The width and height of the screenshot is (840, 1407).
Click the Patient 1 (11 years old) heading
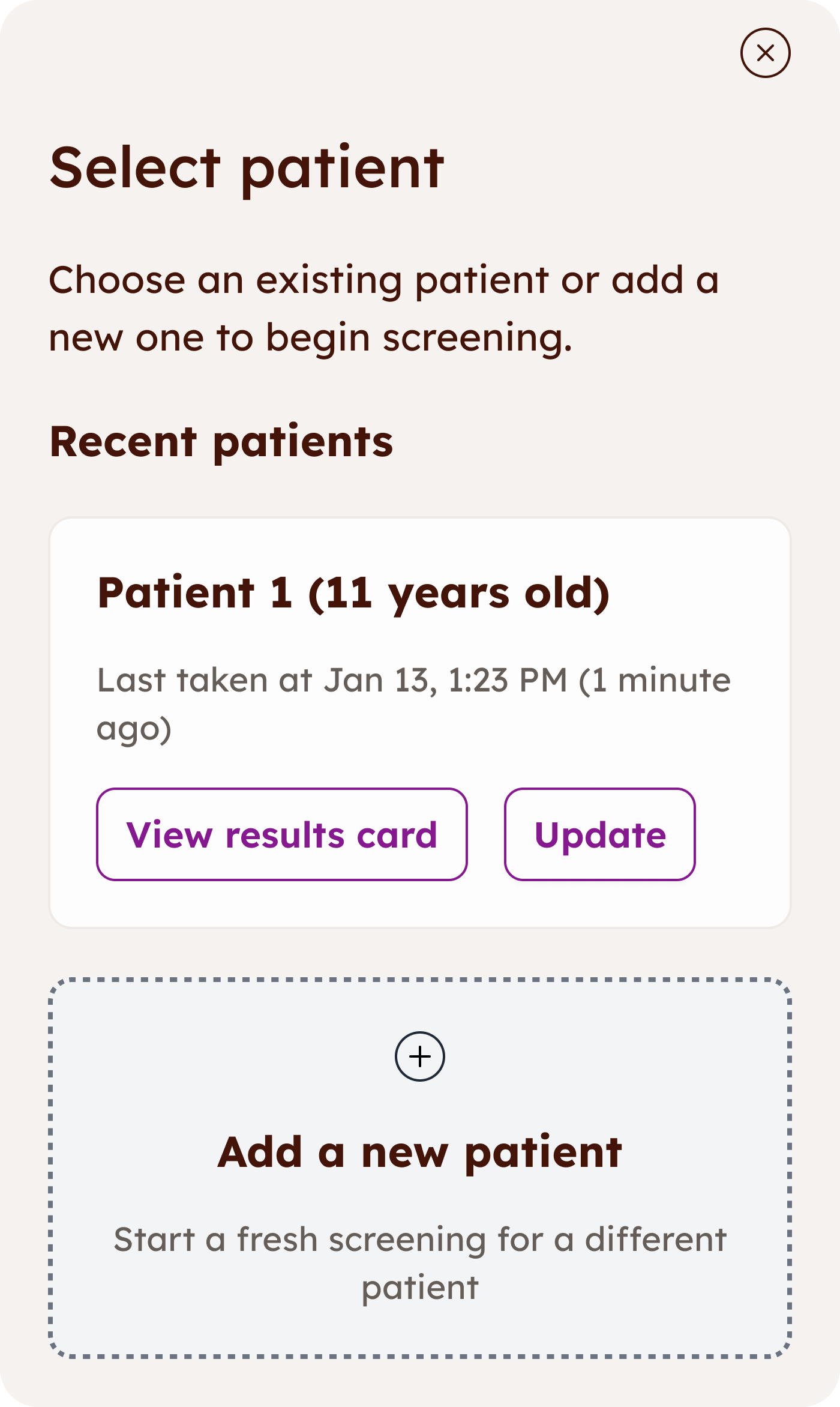click(355, 594)
